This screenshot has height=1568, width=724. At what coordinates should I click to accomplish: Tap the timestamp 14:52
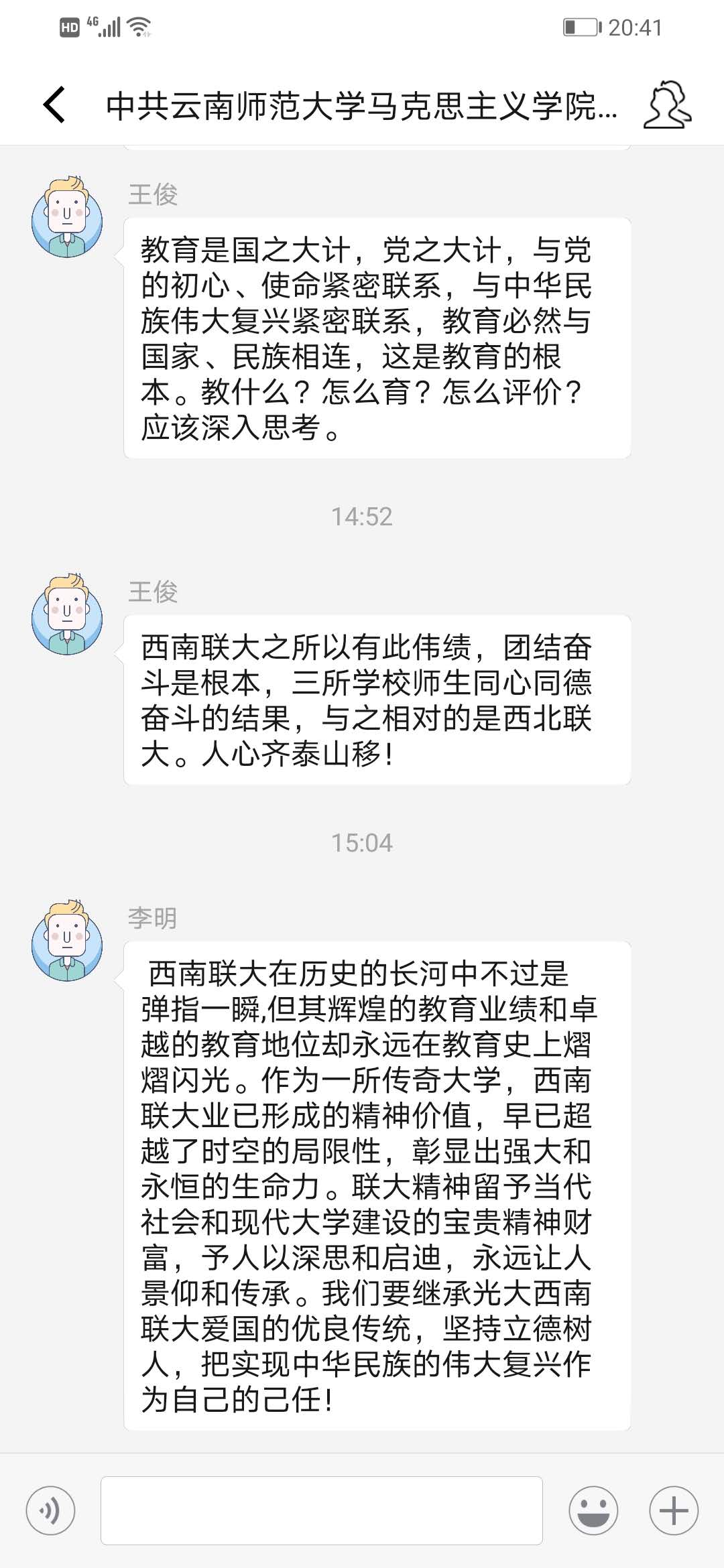click(362, 516)
